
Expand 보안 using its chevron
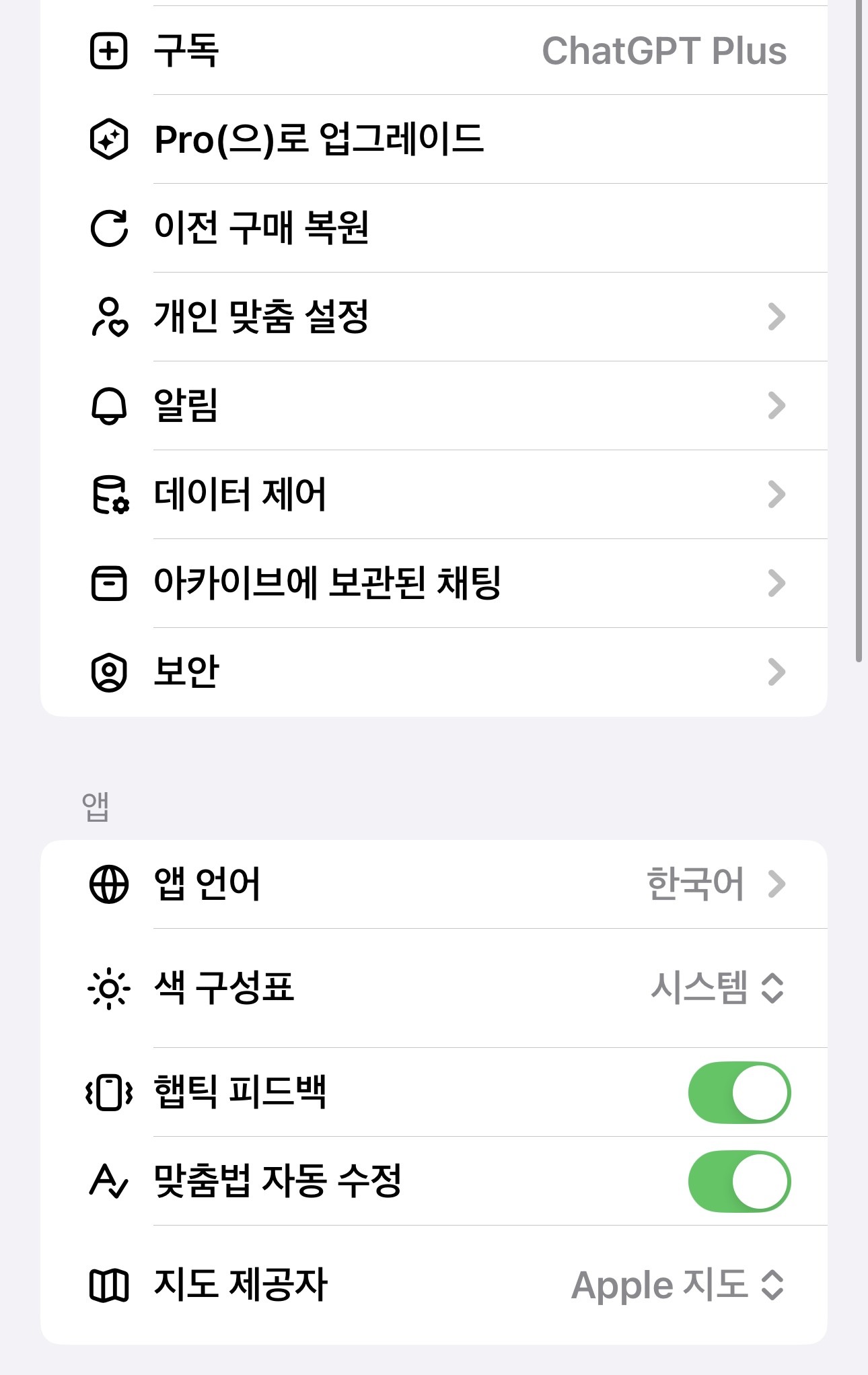coord(778,671)
